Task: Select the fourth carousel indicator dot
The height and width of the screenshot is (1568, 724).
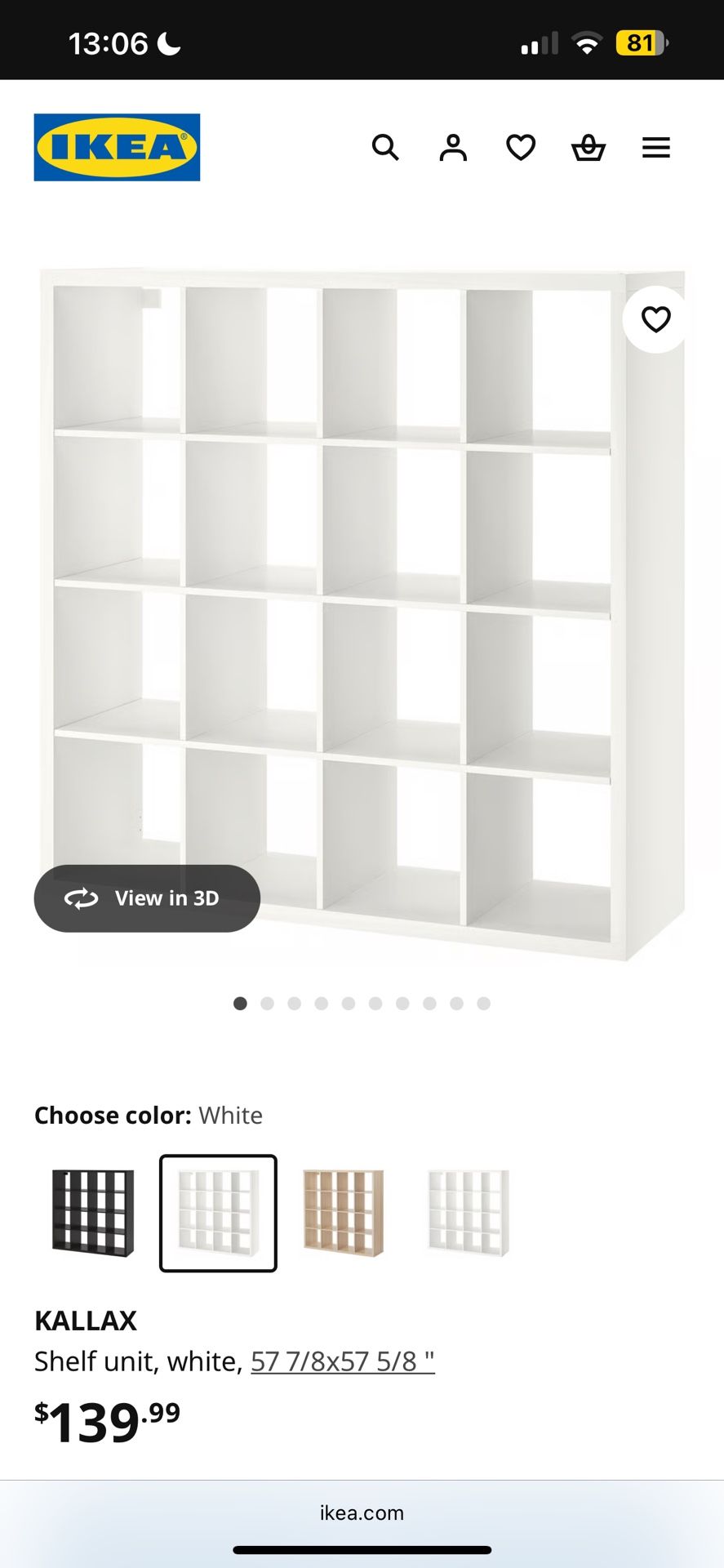Action: pyautogui.click(x=321, y=1003)
